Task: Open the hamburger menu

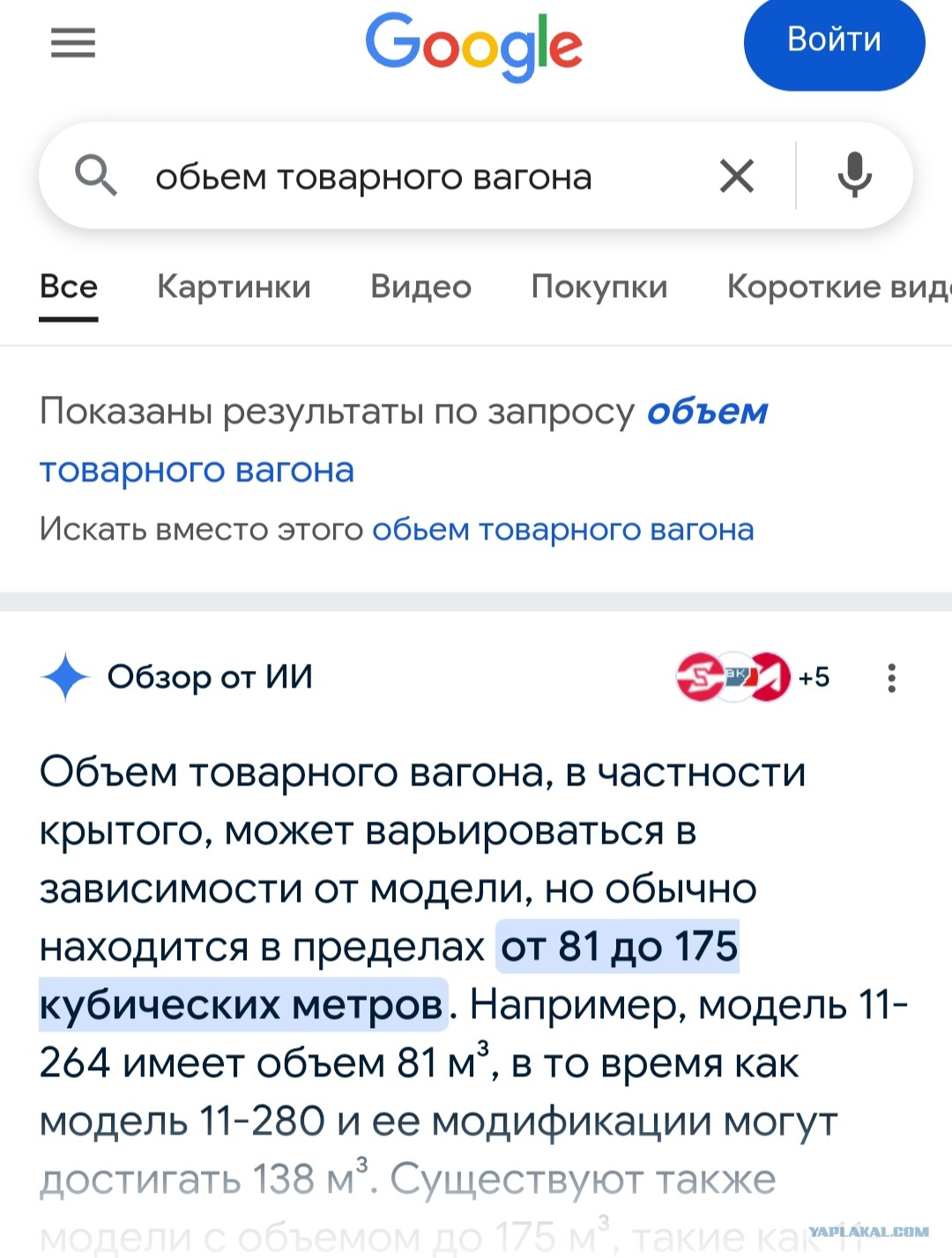Action: (72, 42)
